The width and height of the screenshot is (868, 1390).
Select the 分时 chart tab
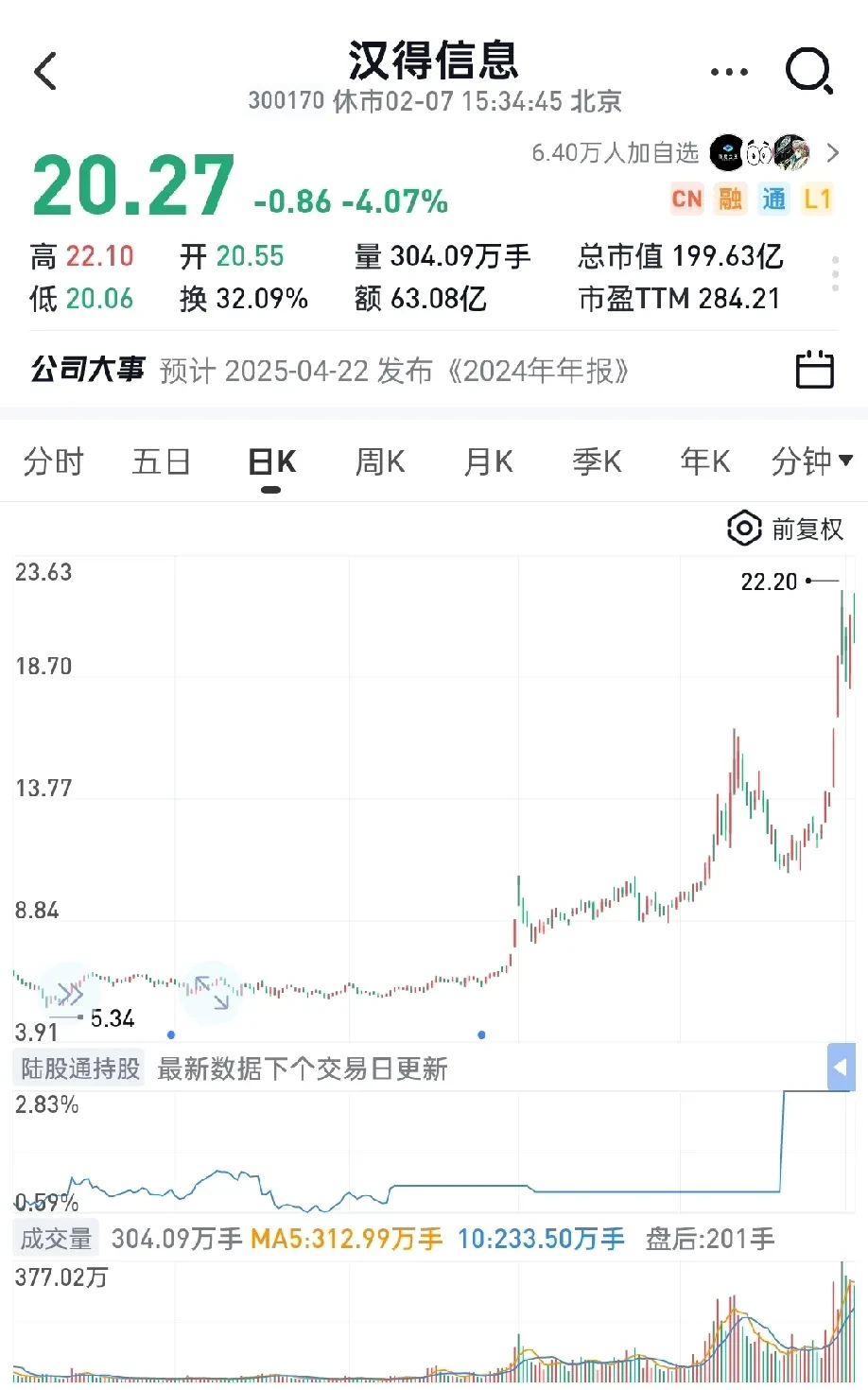click(53, 461)
